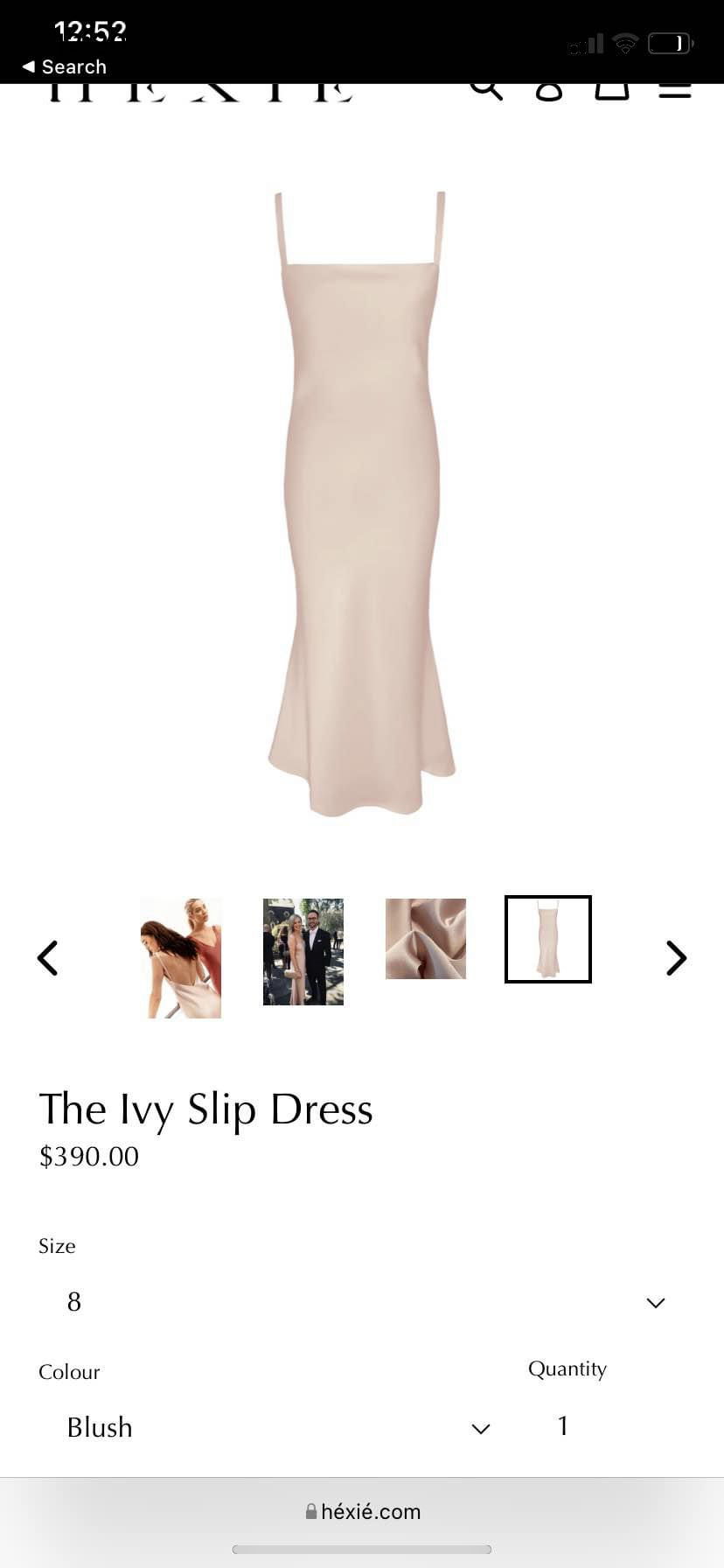The width and height of the screenshot is (724, 1568).
Task: Open the account profile icon
Action: 549,91
